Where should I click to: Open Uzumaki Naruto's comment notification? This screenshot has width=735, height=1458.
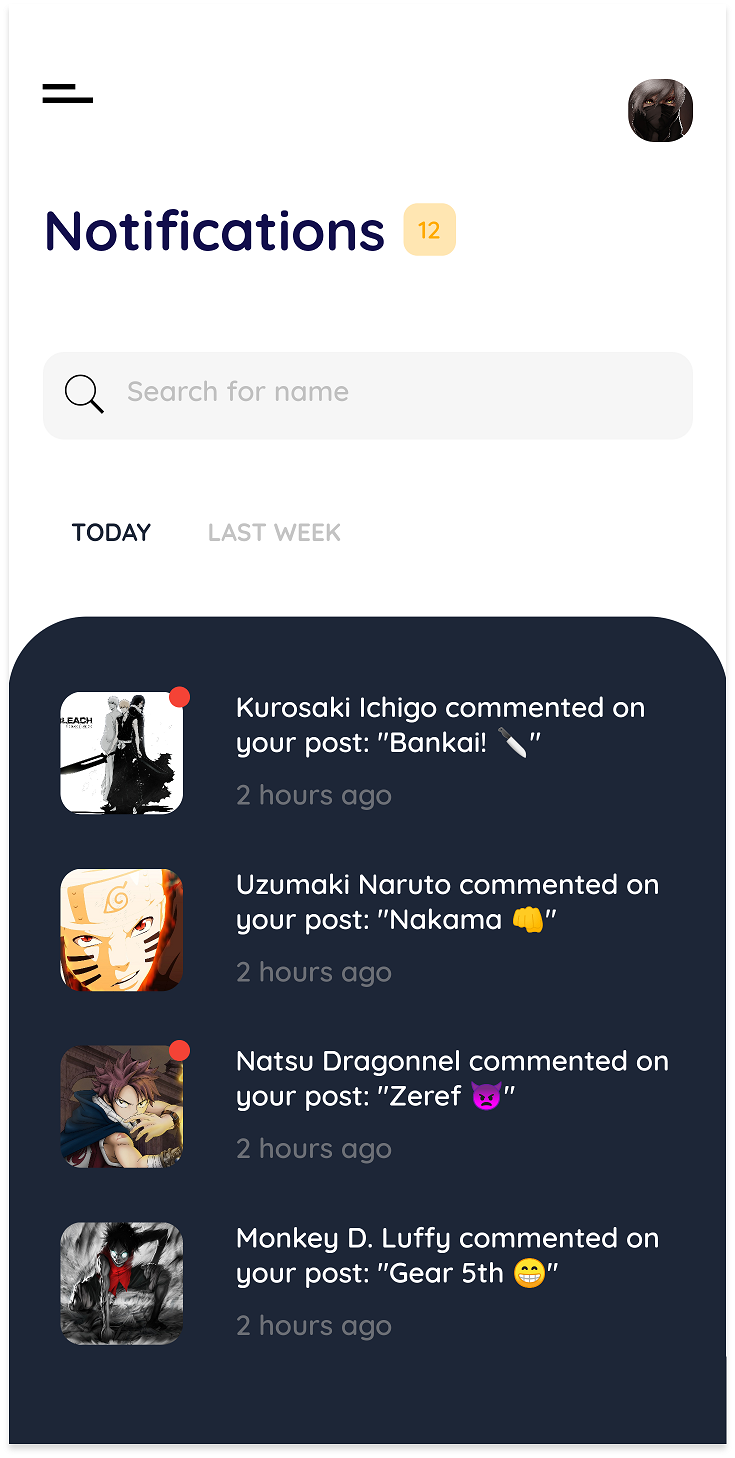click(x=368, y=929)
